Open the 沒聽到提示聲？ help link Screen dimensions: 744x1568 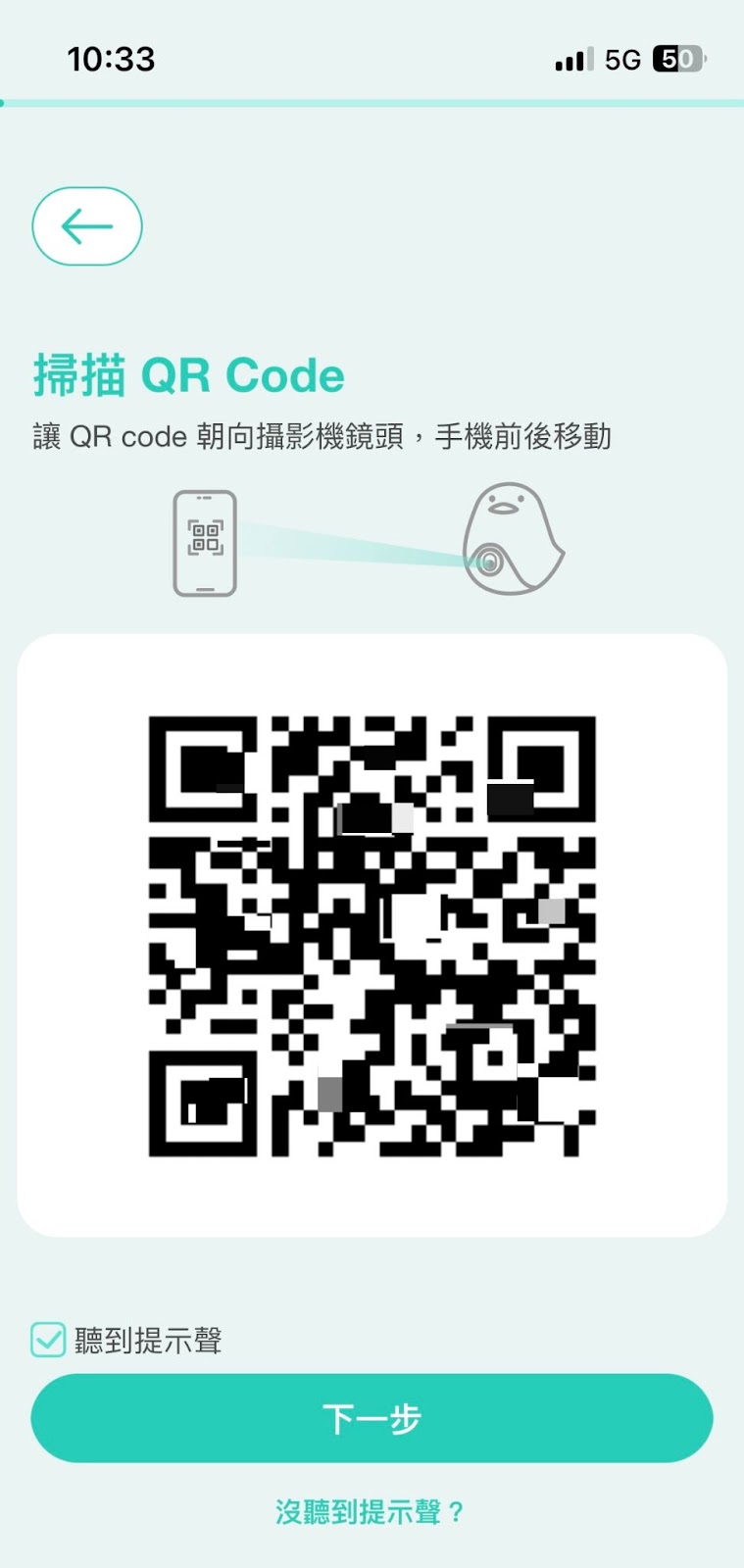coord(370,1512)
